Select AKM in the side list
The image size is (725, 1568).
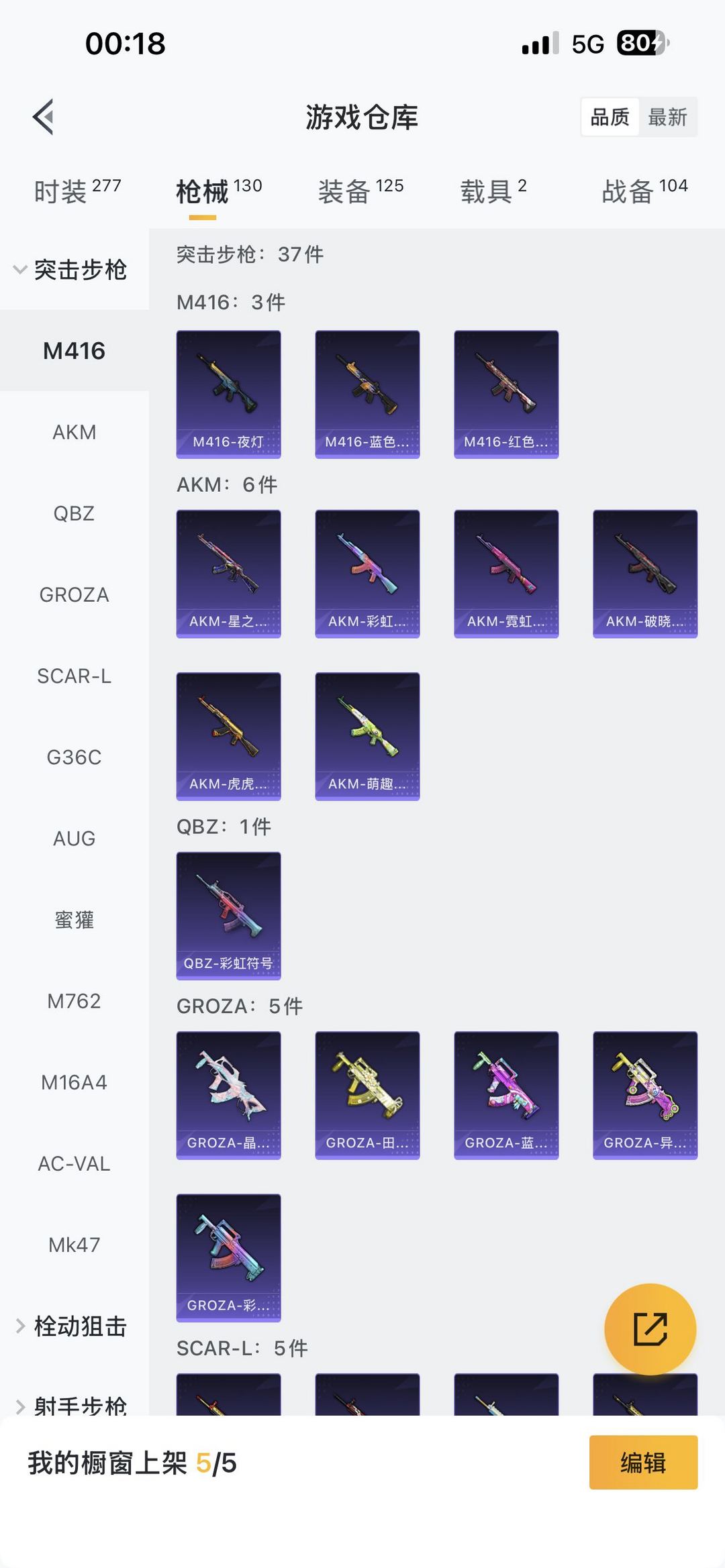pos(75,432)
